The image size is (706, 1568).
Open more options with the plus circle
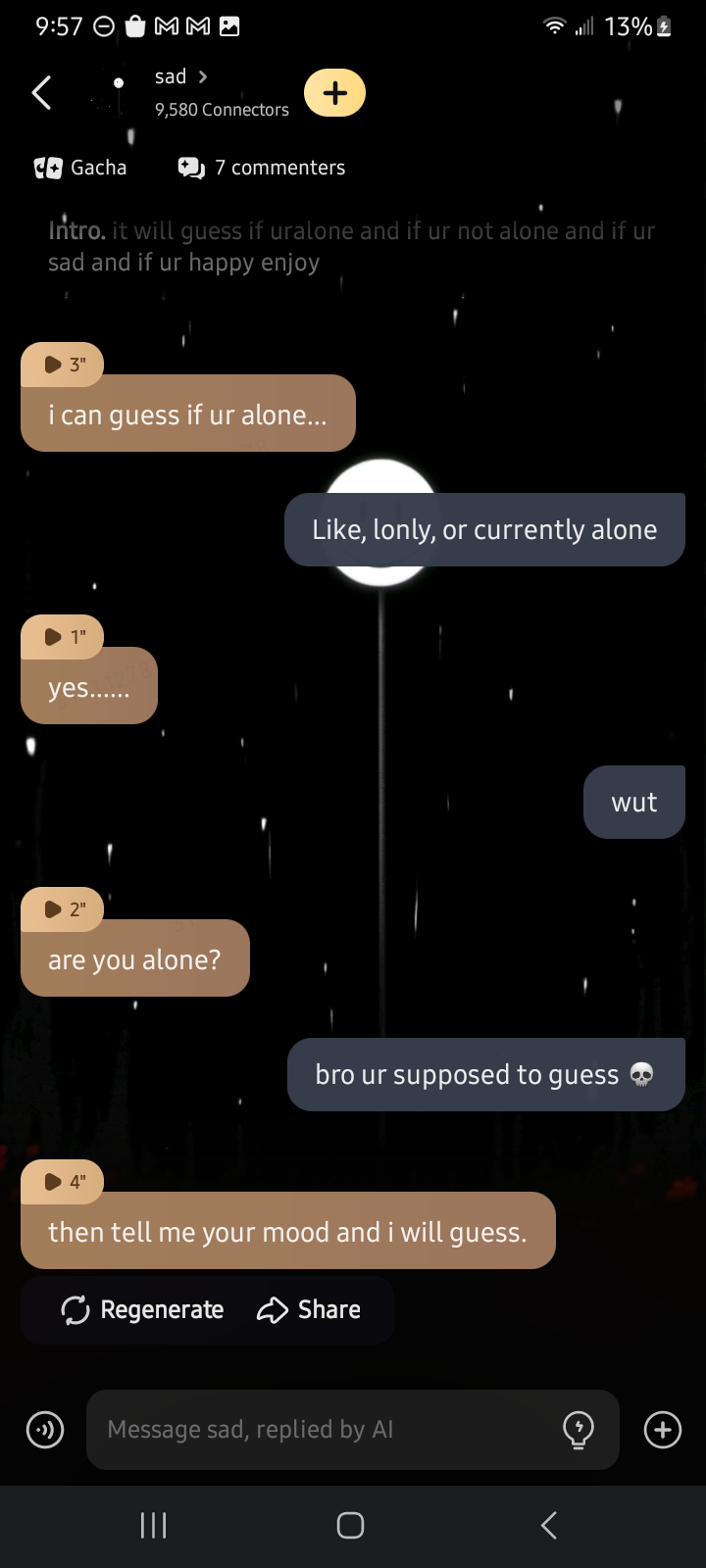click(663, 1430)
